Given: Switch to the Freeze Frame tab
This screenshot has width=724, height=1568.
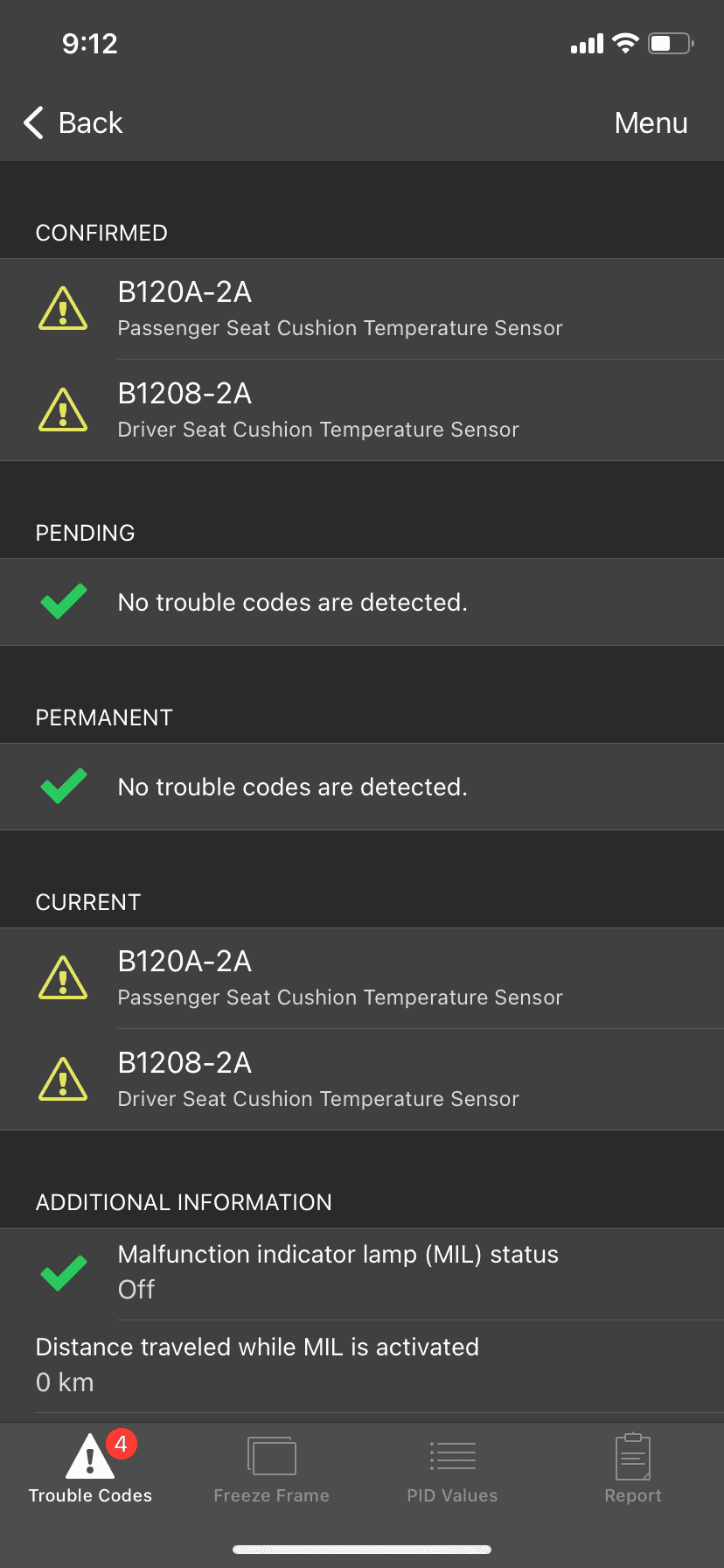Looking at the screenshot, I should [271, 1468].
